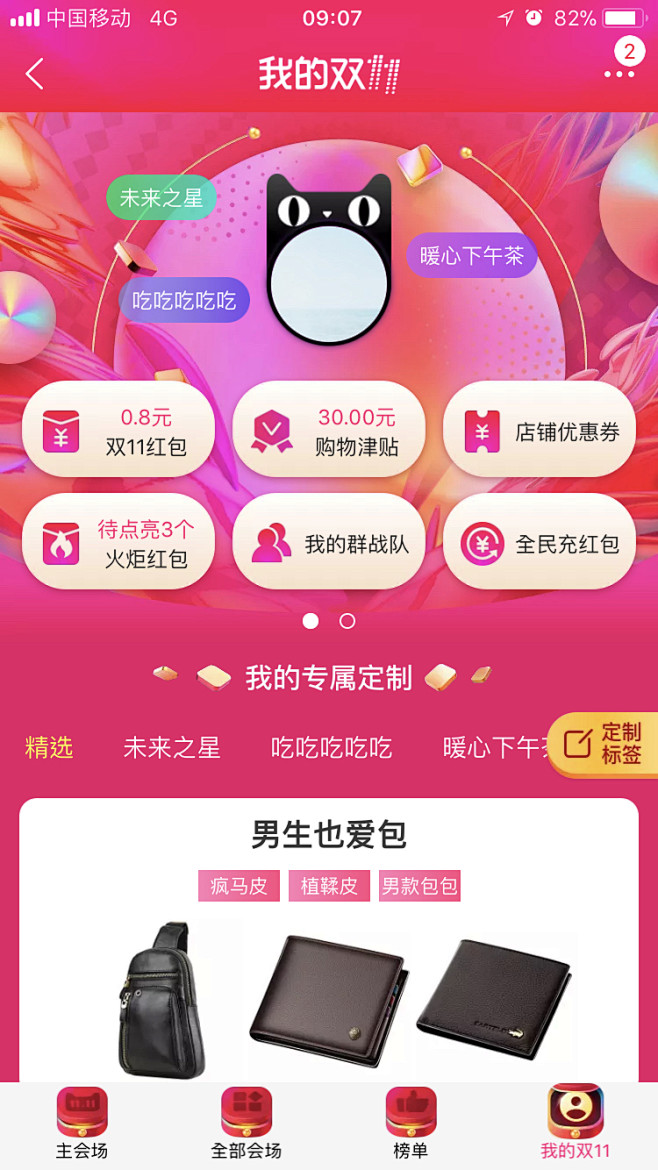The image size is (658, 1170).
Task: Go to the second page indicator dot
Action: tap(347, 621)
